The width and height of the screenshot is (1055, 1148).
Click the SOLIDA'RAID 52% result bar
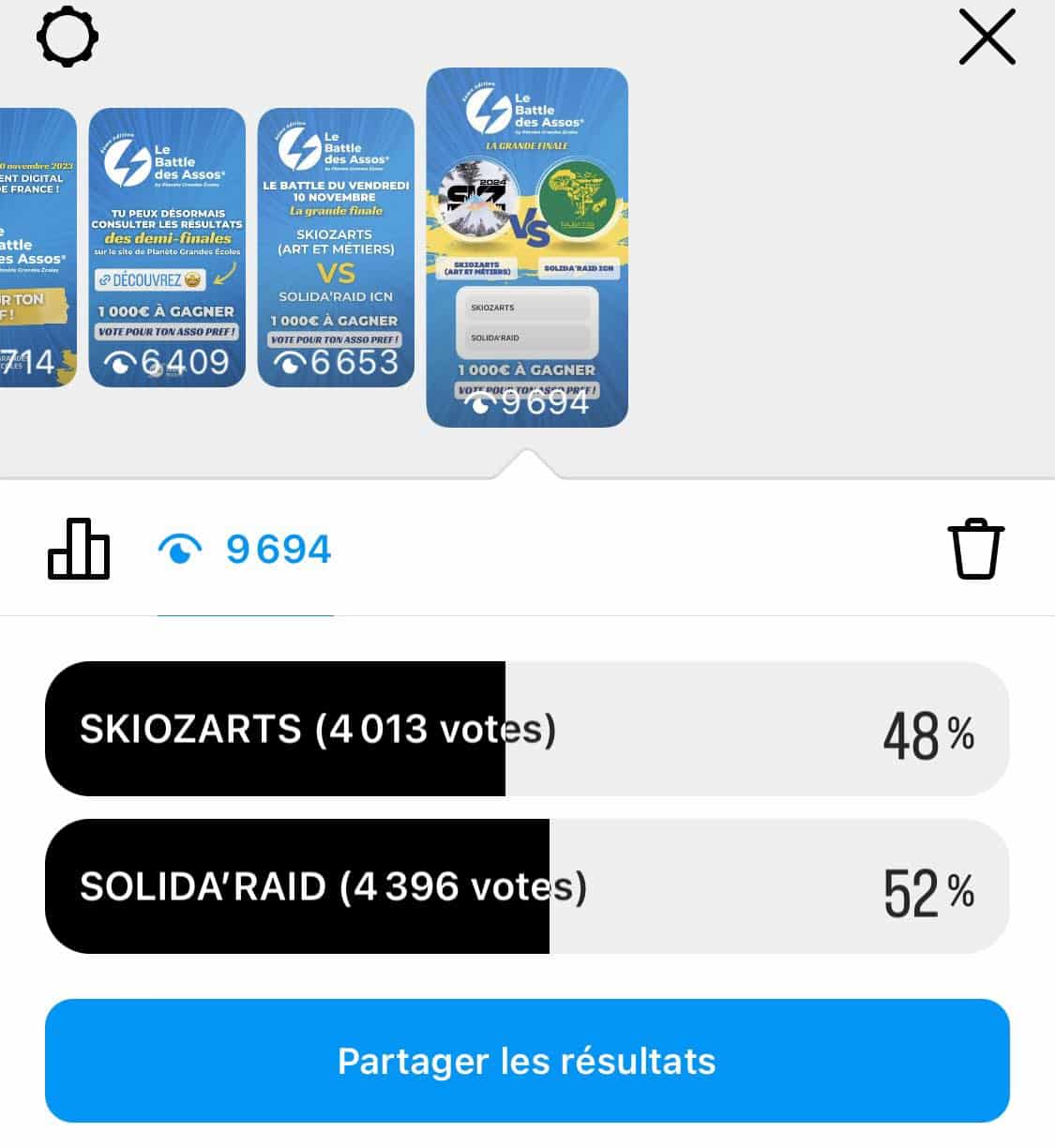click(527, 885)
